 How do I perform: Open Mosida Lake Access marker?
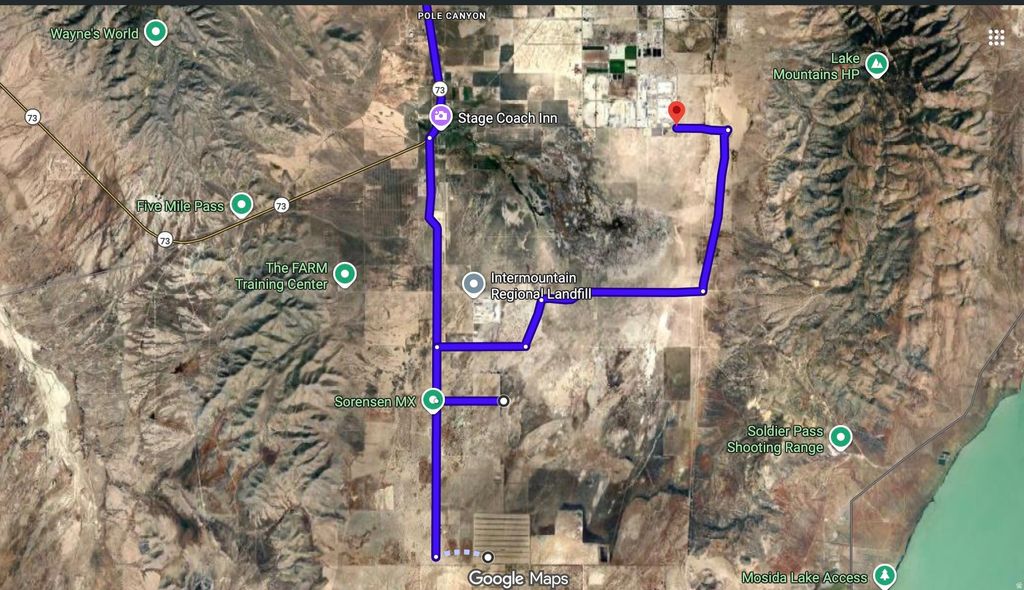pos(884,576)
